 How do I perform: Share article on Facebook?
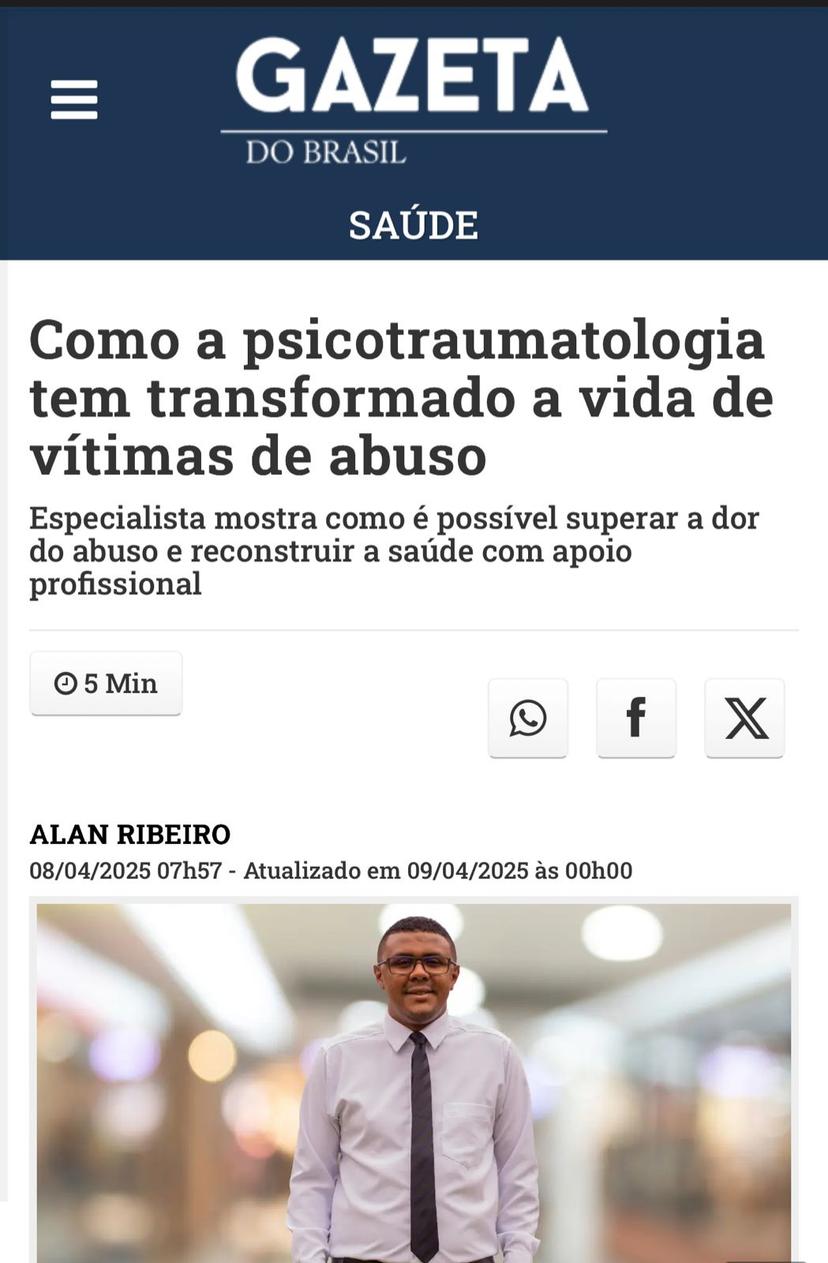tap(636, 718)
